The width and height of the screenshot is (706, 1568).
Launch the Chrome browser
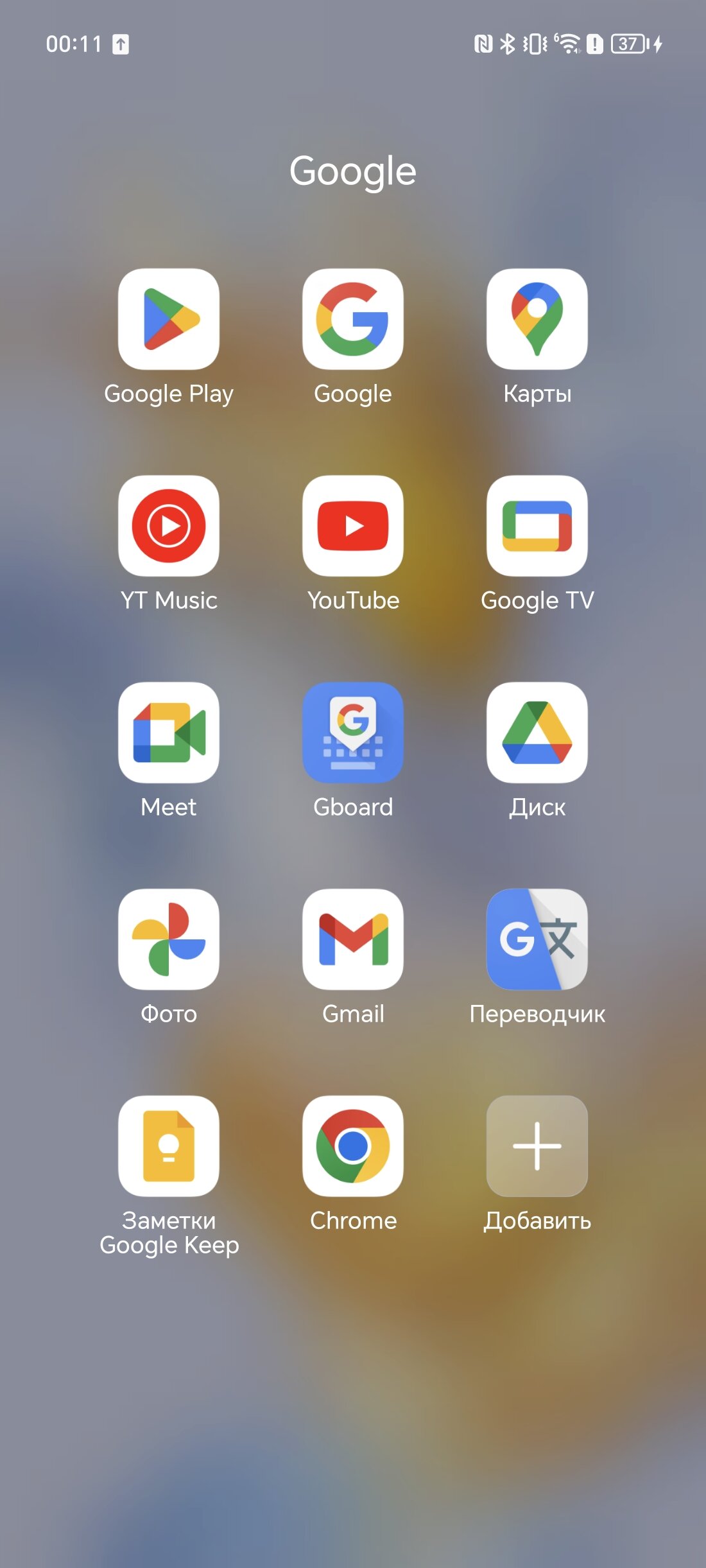pos(353,1146)
